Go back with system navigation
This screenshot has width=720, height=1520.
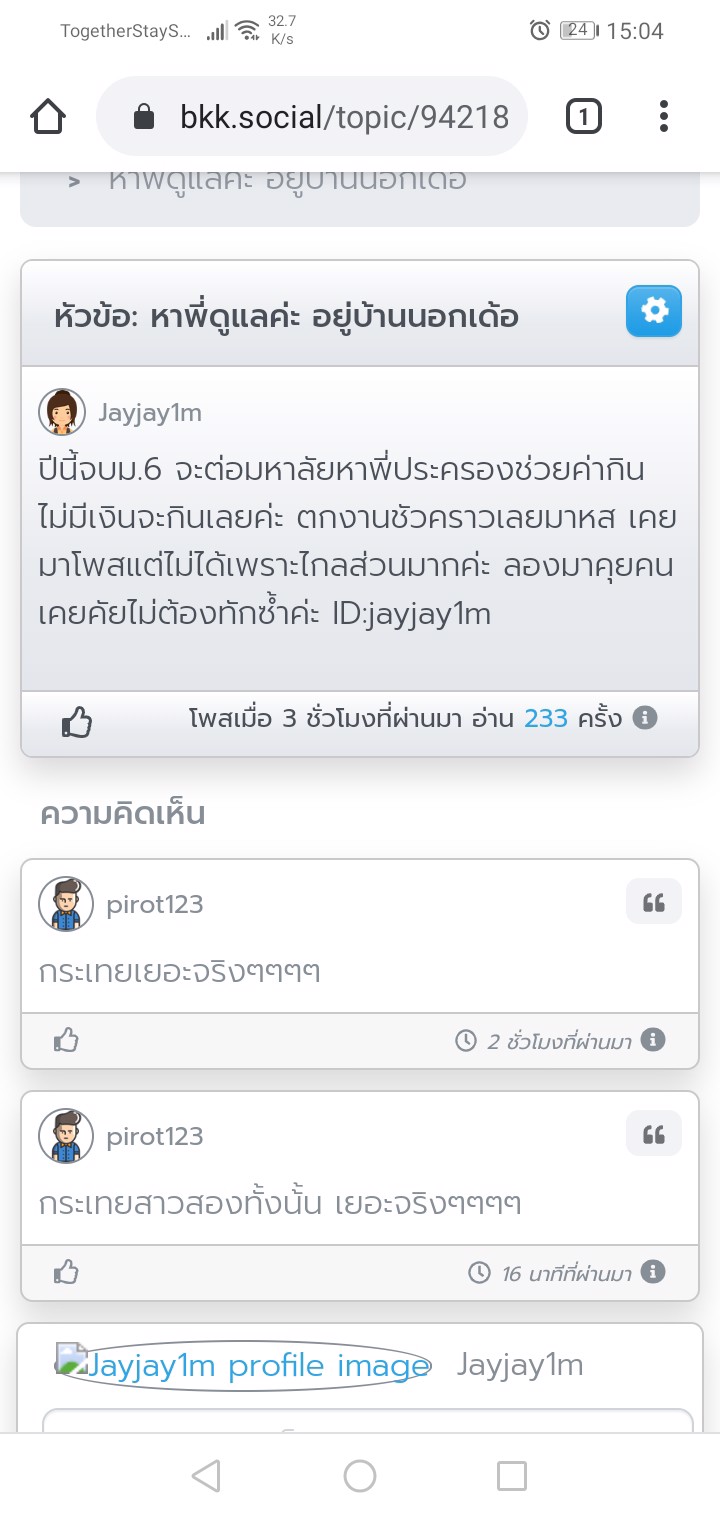[x=206, y=1476]
